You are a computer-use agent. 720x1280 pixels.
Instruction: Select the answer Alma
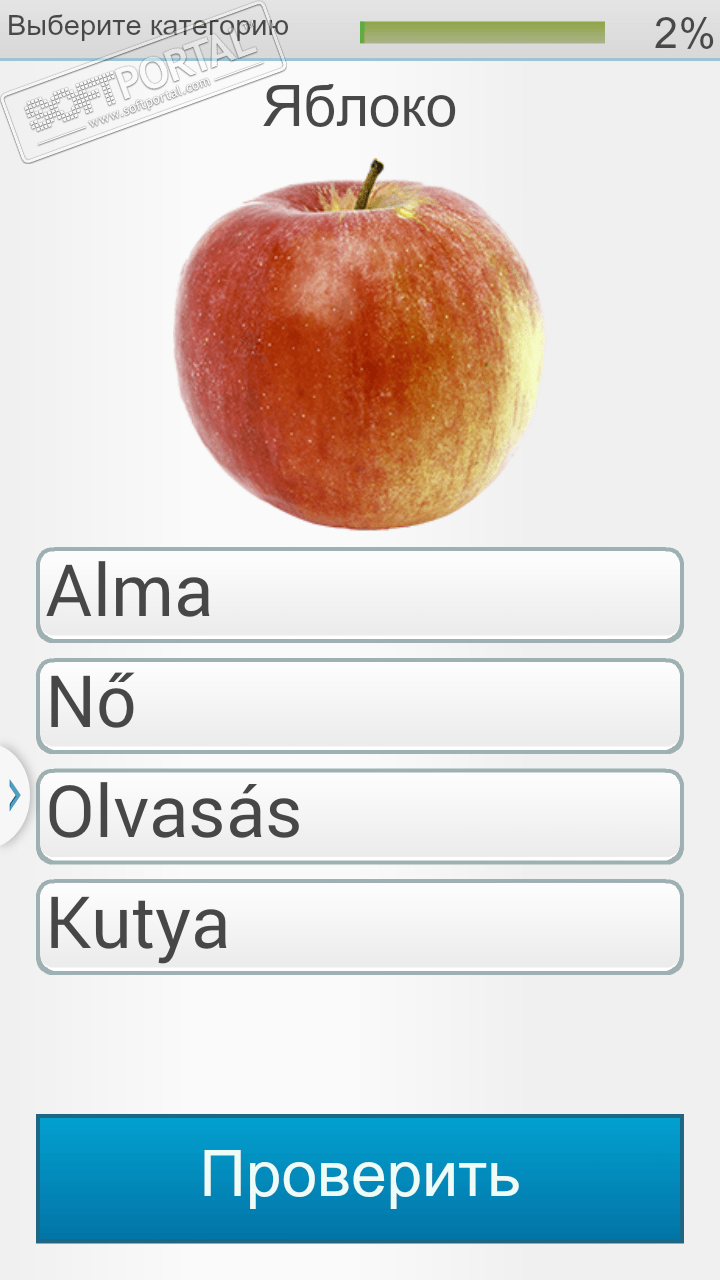click(360, 595)
